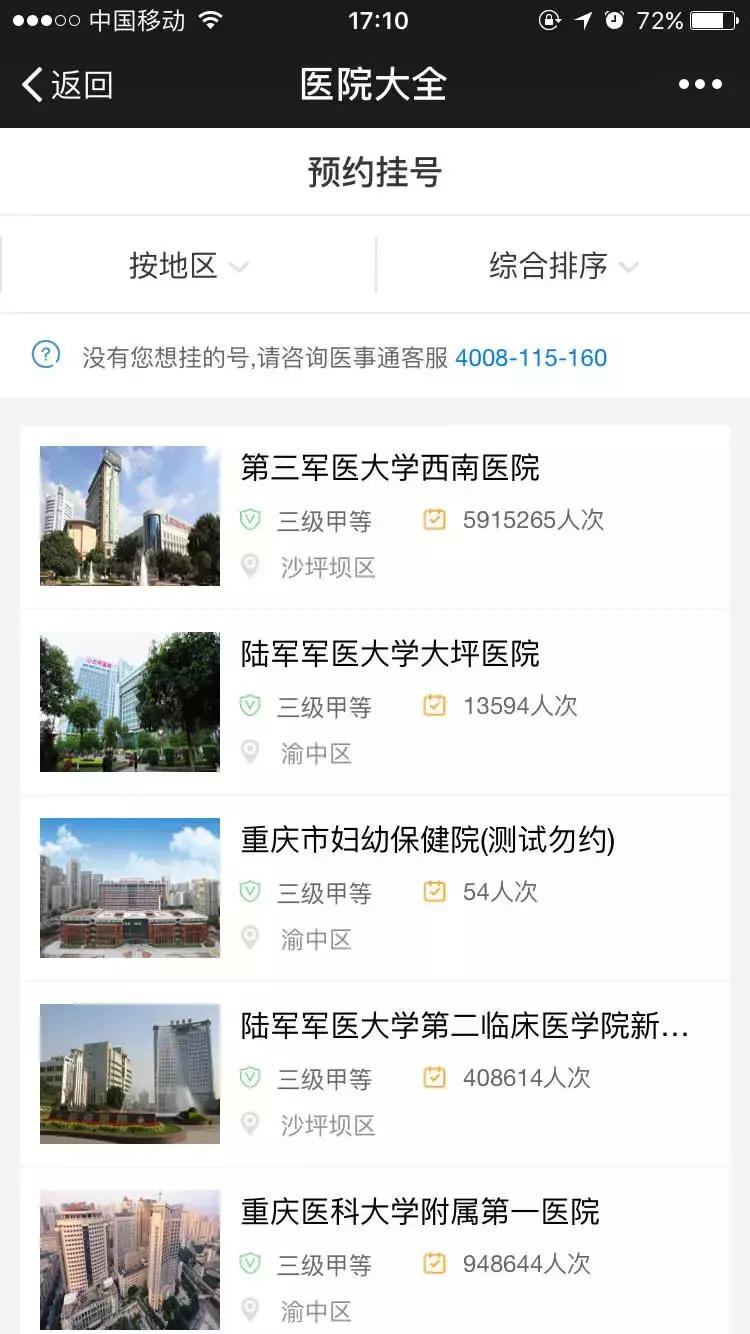Click the yellow calendar icon showing 5915265人次
The height and width of the screenshot is (1334, 750).
433,520
